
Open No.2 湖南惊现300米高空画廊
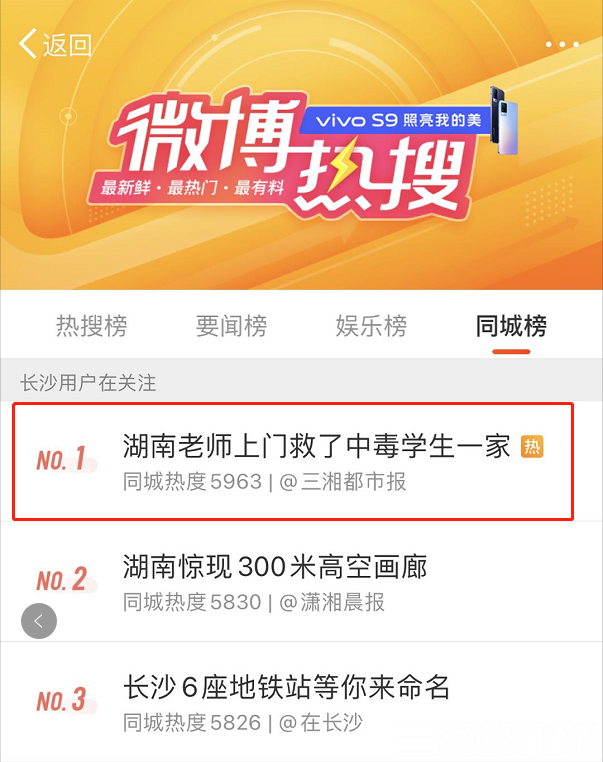coord(275,569)
